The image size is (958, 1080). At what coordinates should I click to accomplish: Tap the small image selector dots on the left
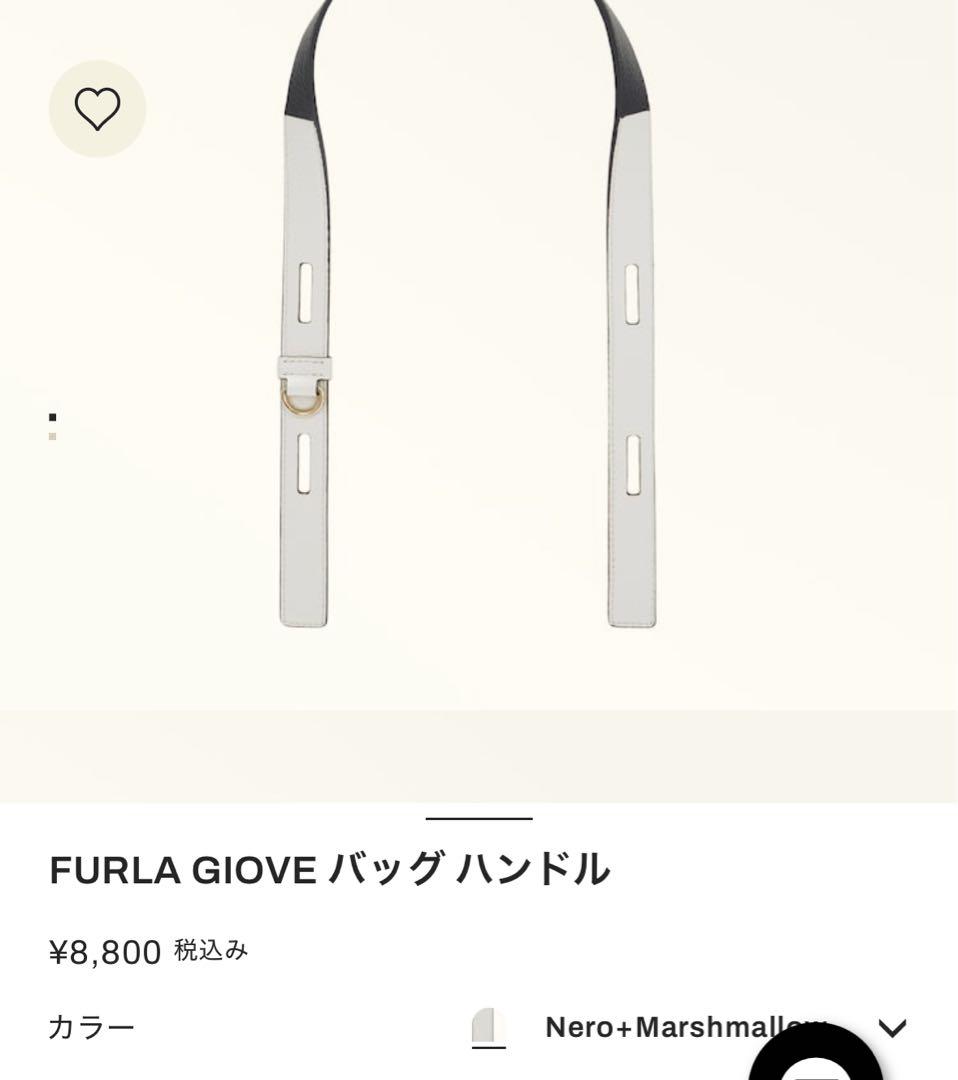pos(50,425)
